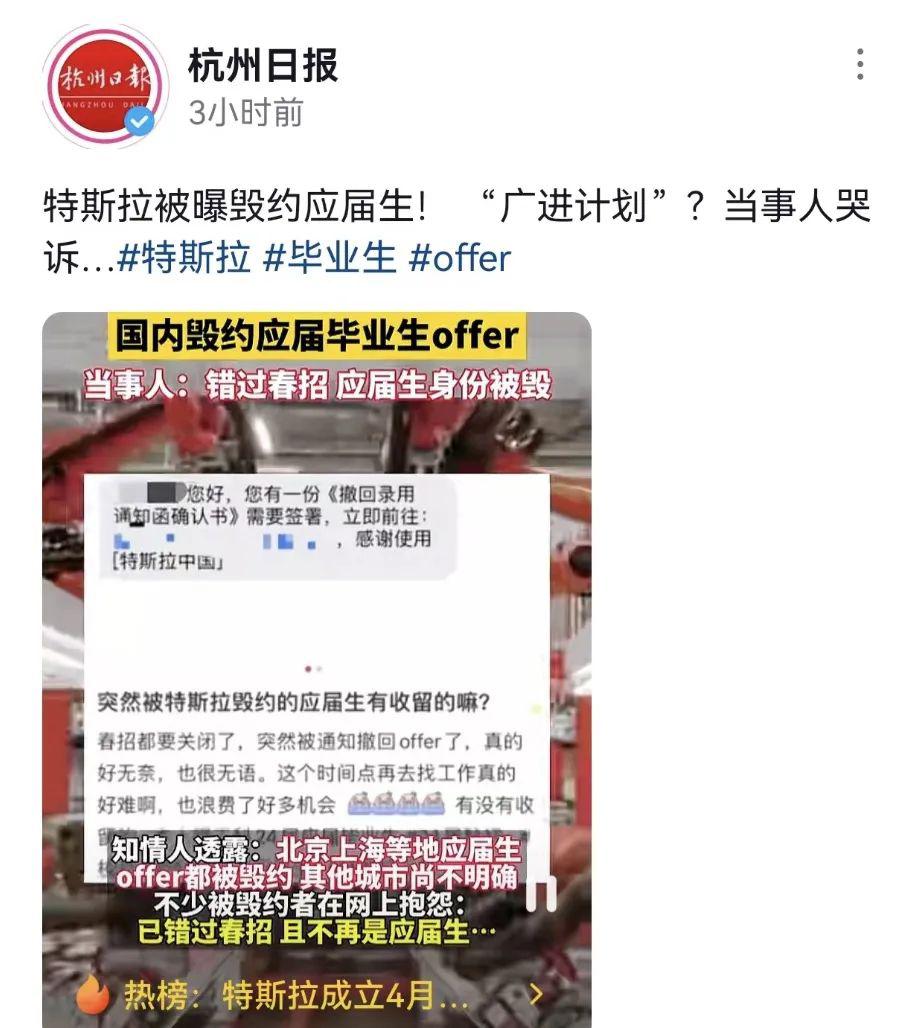Open the #offer hashtag
This screenshot has height=1028, width=902.
tap(460, 259)
